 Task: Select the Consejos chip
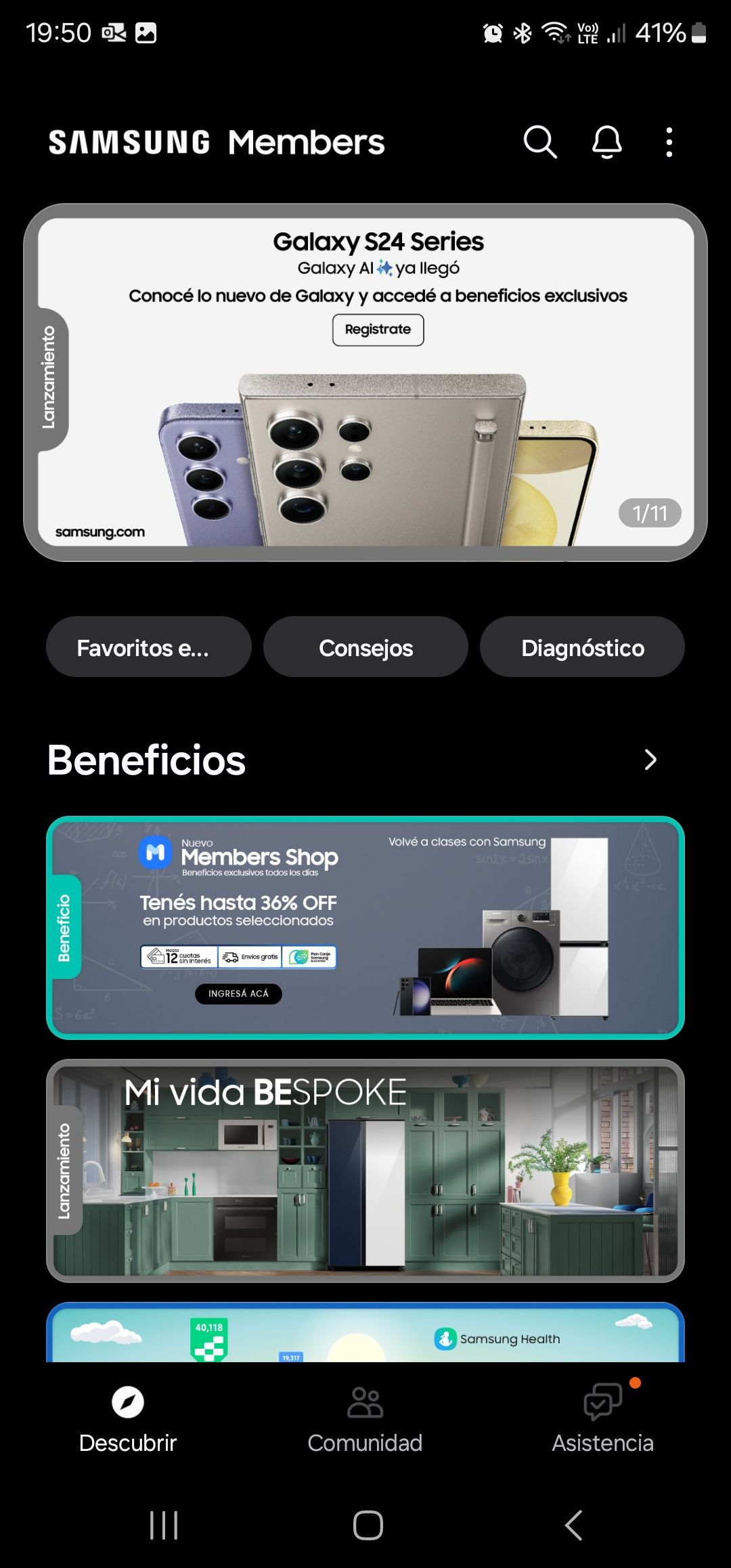(x=365, y=647)
